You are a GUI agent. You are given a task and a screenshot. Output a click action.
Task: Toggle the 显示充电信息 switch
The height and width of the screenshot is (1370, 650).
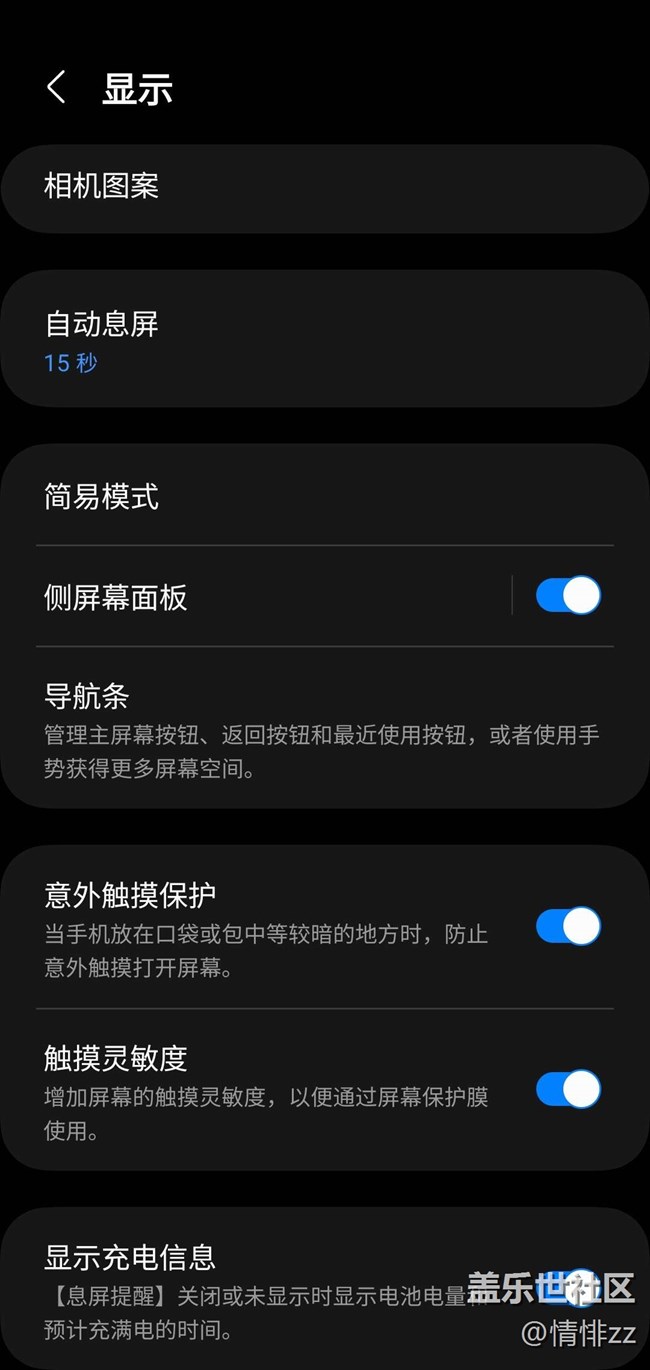pyautogui.click(x=572, y=1288)
